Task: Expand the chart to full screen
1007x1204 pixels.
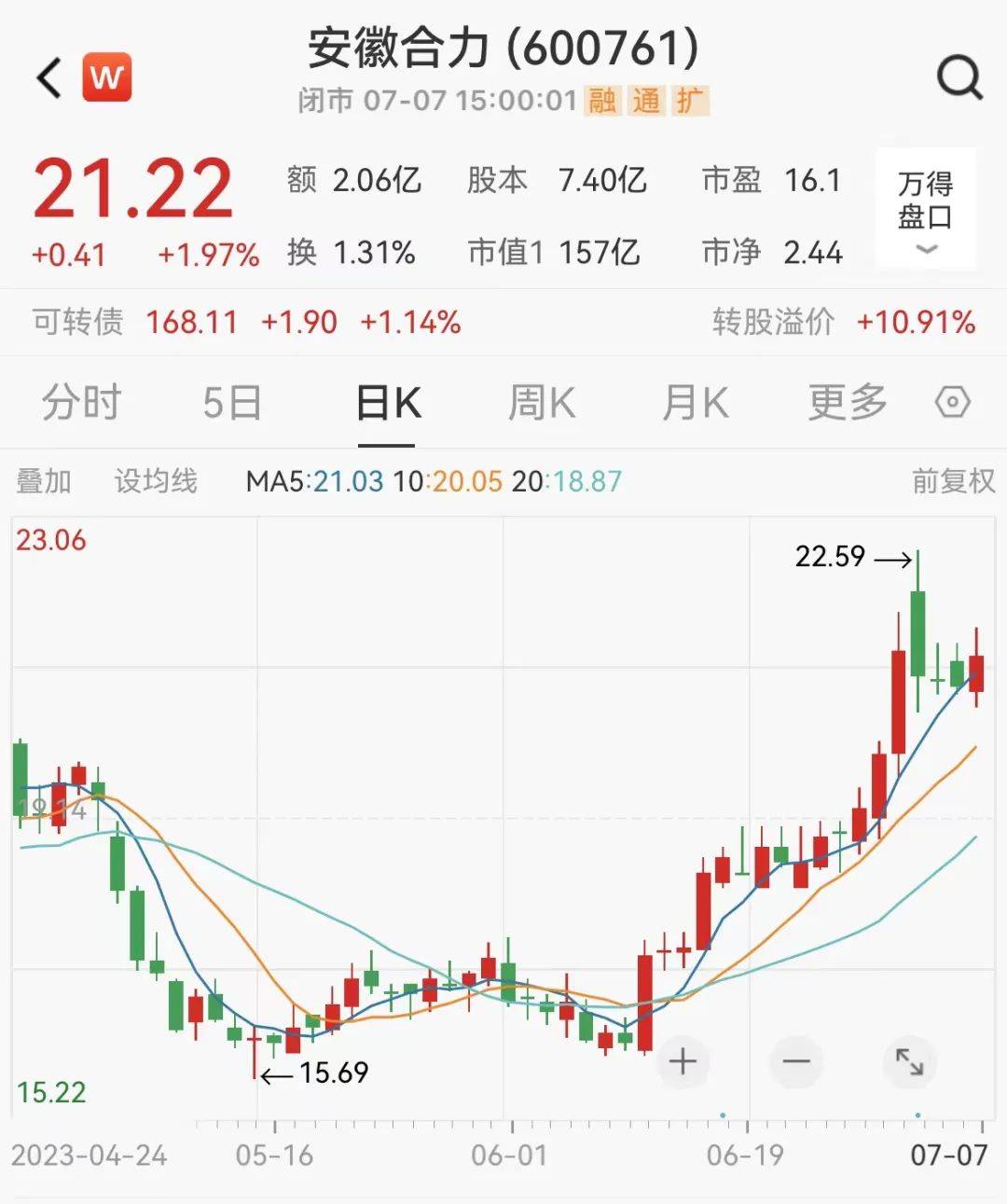Action: coord(909,1061)
